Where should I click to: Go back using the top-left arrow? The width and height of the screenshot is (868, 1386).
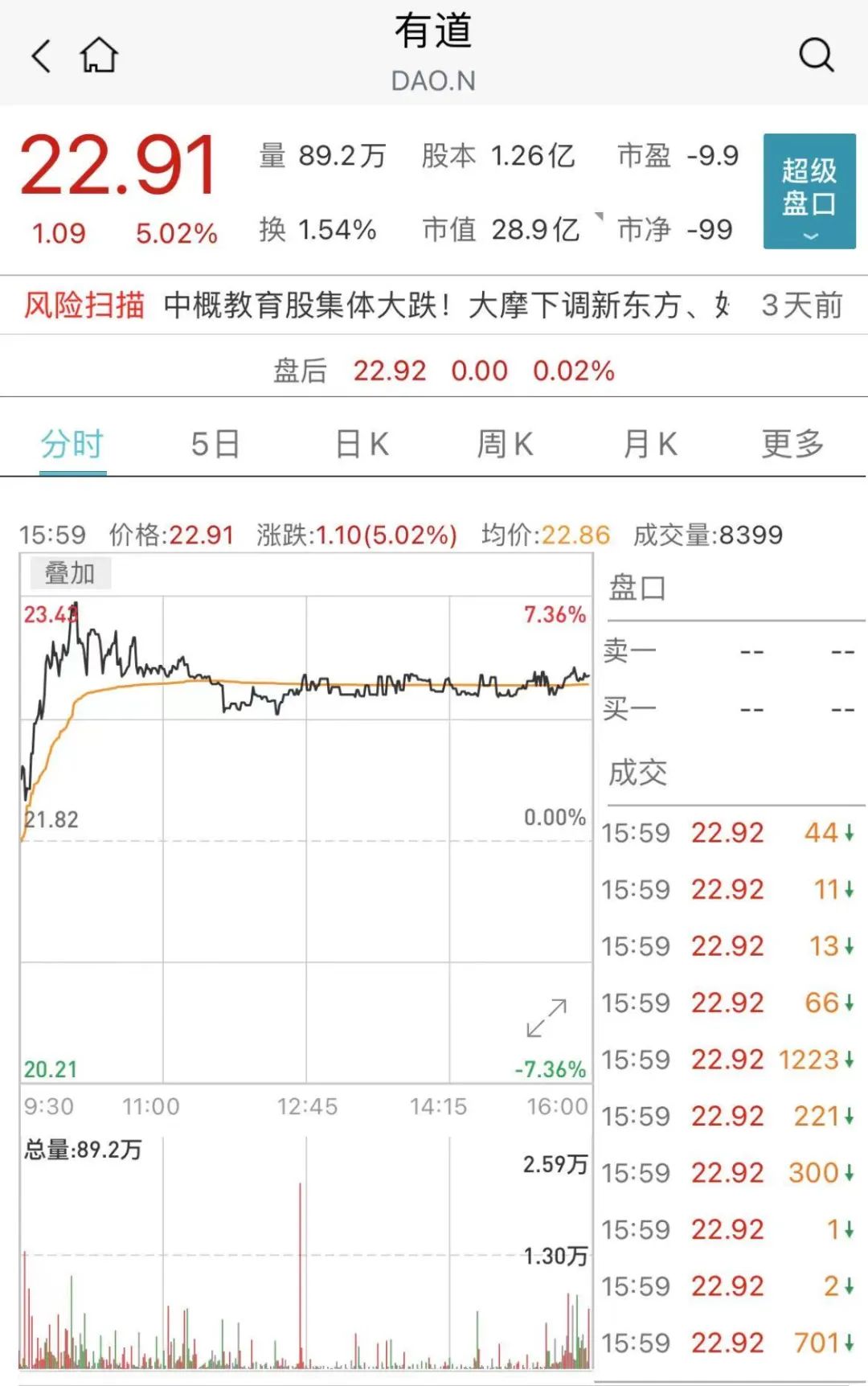tap(41, 55)
